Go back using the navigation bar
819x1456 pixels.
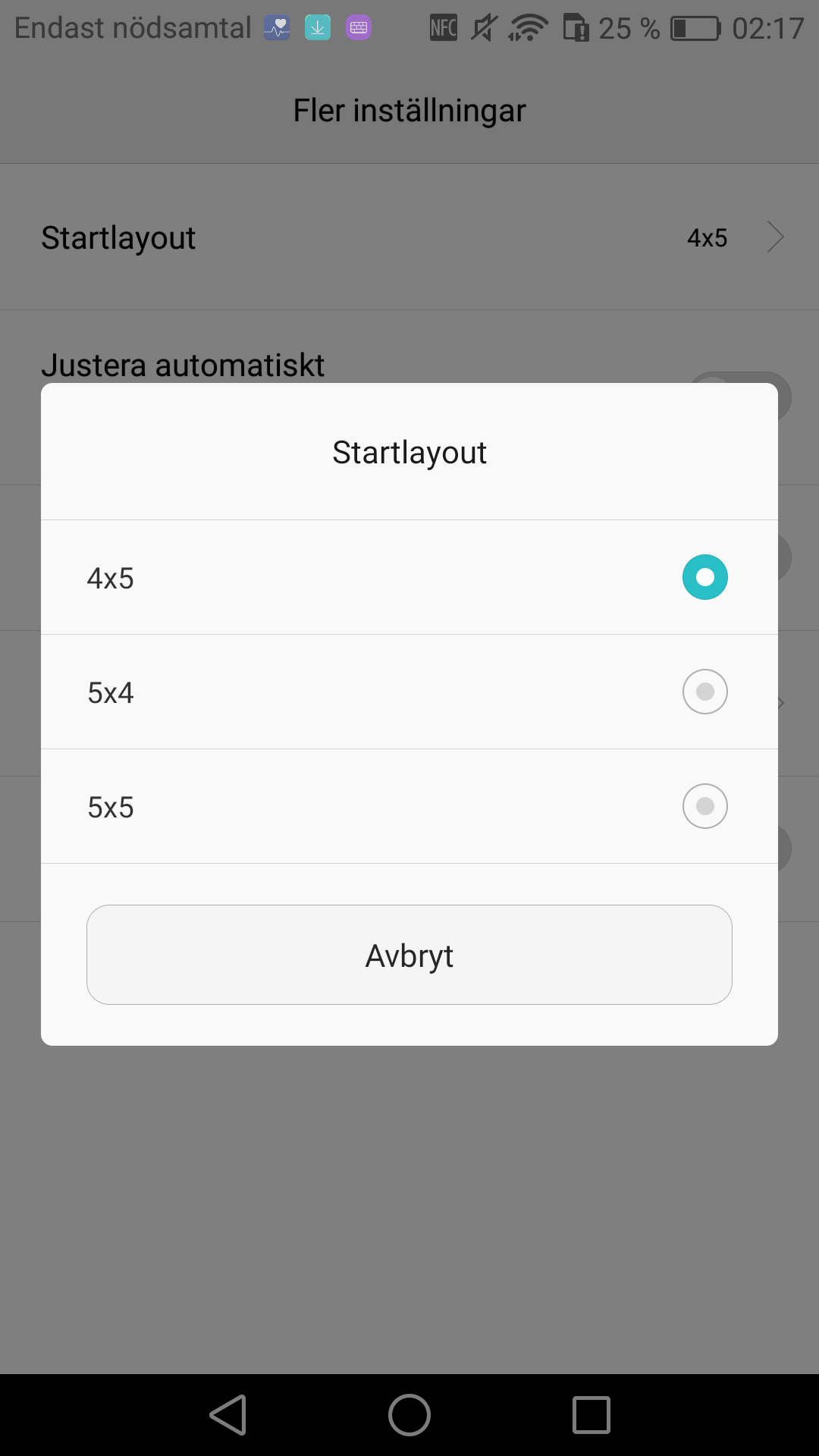pos(228,1415)
